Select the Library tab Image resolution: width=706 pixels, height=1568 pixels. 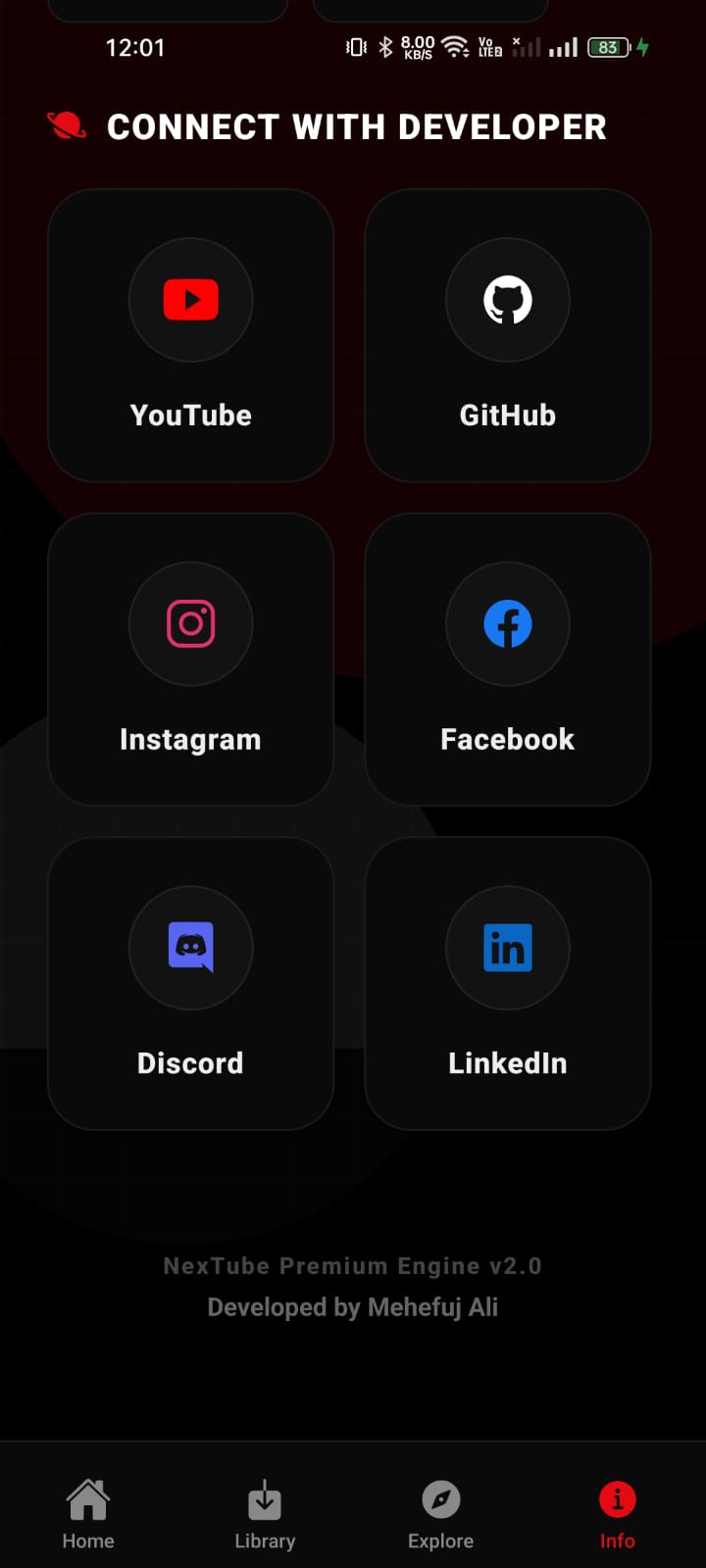(x=264, y=1514)
